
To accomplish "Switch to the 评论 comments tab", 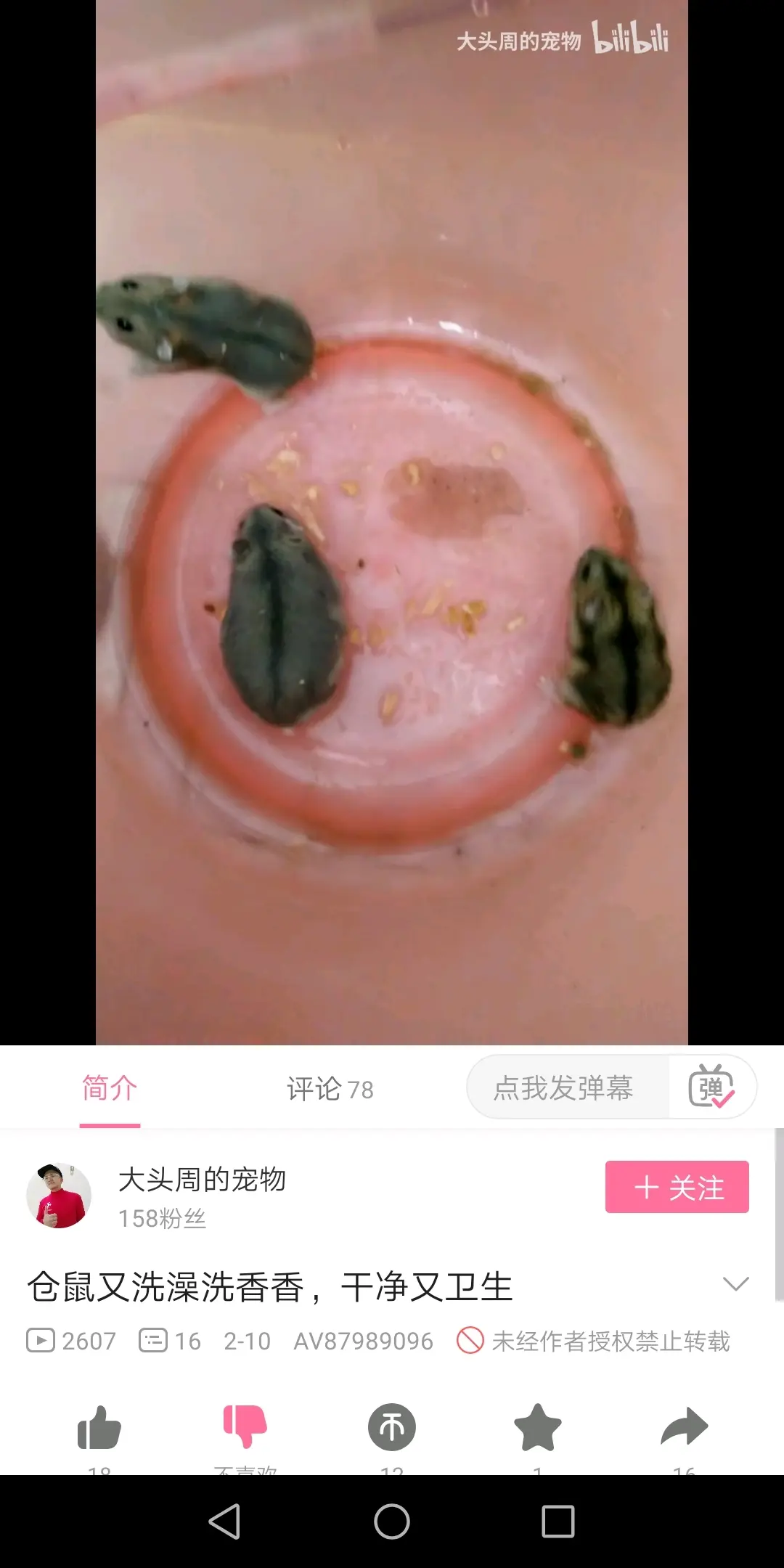I will pyautogui.click(x=330, y=1089).
